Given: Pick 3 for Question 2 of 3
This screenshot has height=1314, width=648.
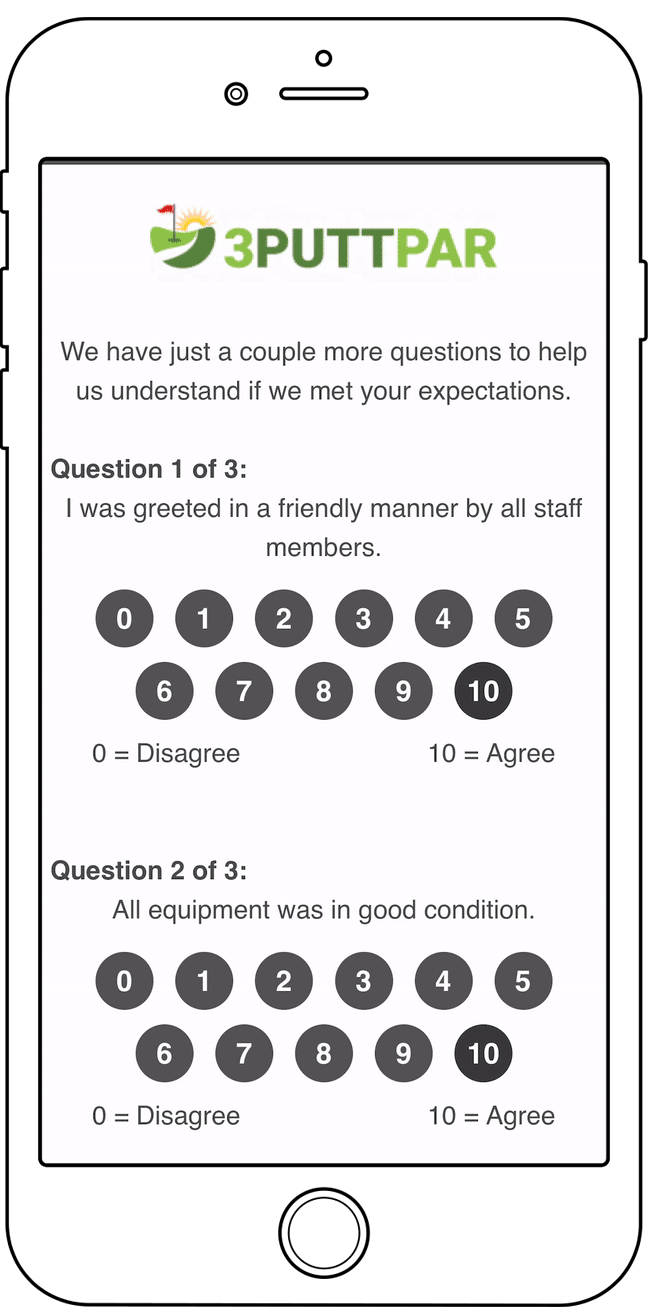Looking at the screenshot, I should [x=363, y=981].
